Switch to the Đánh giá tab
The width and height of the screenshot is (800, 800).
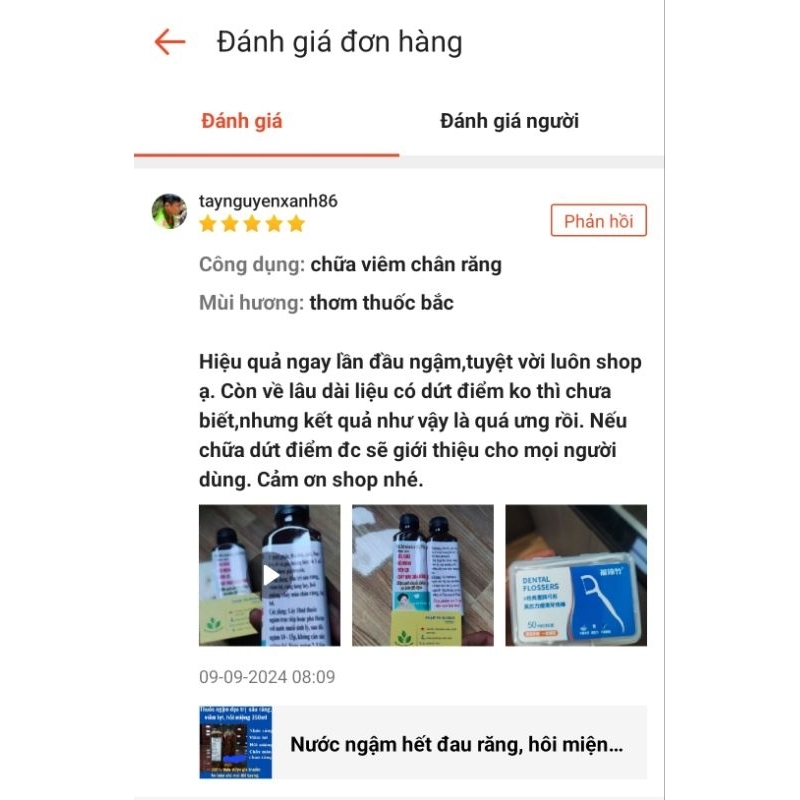coord(242,122)
